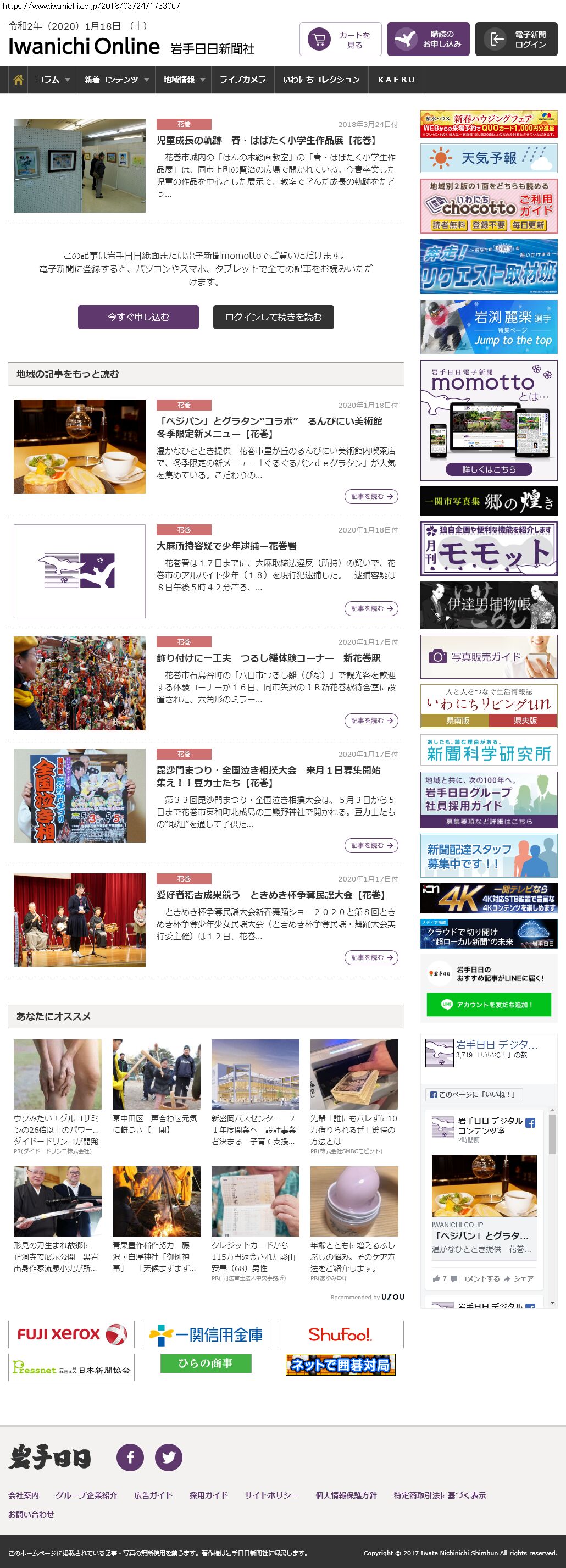Tap 詳しくはこちら on the momotto banner
This screenshot has height=1568, width=566.
[x=489, y=469]
